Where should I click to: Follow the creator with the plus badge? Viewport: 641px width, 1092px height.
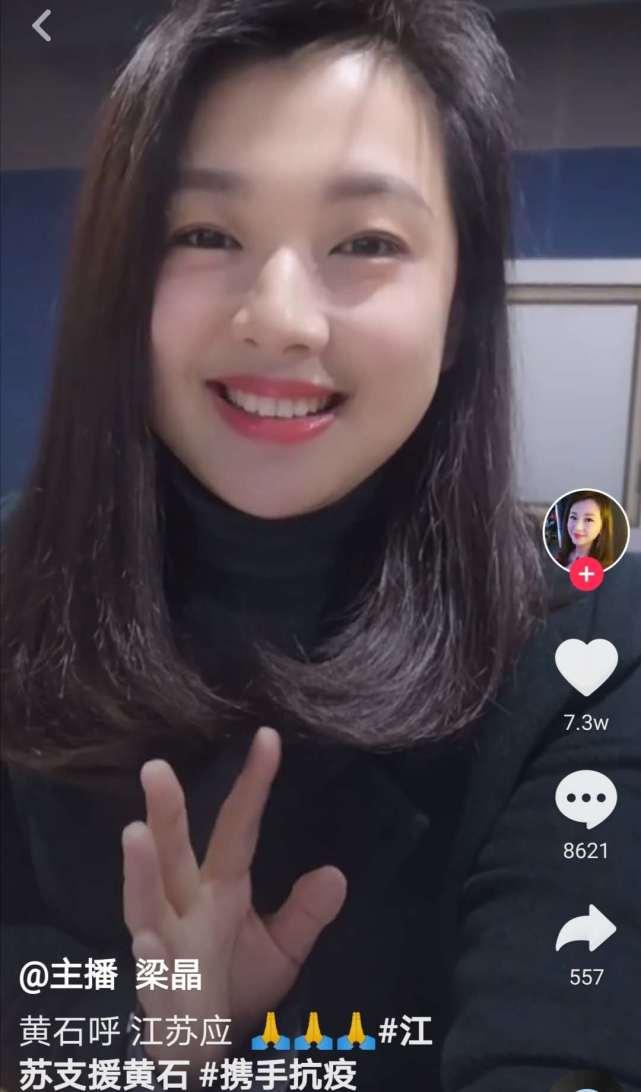[586, 575]
